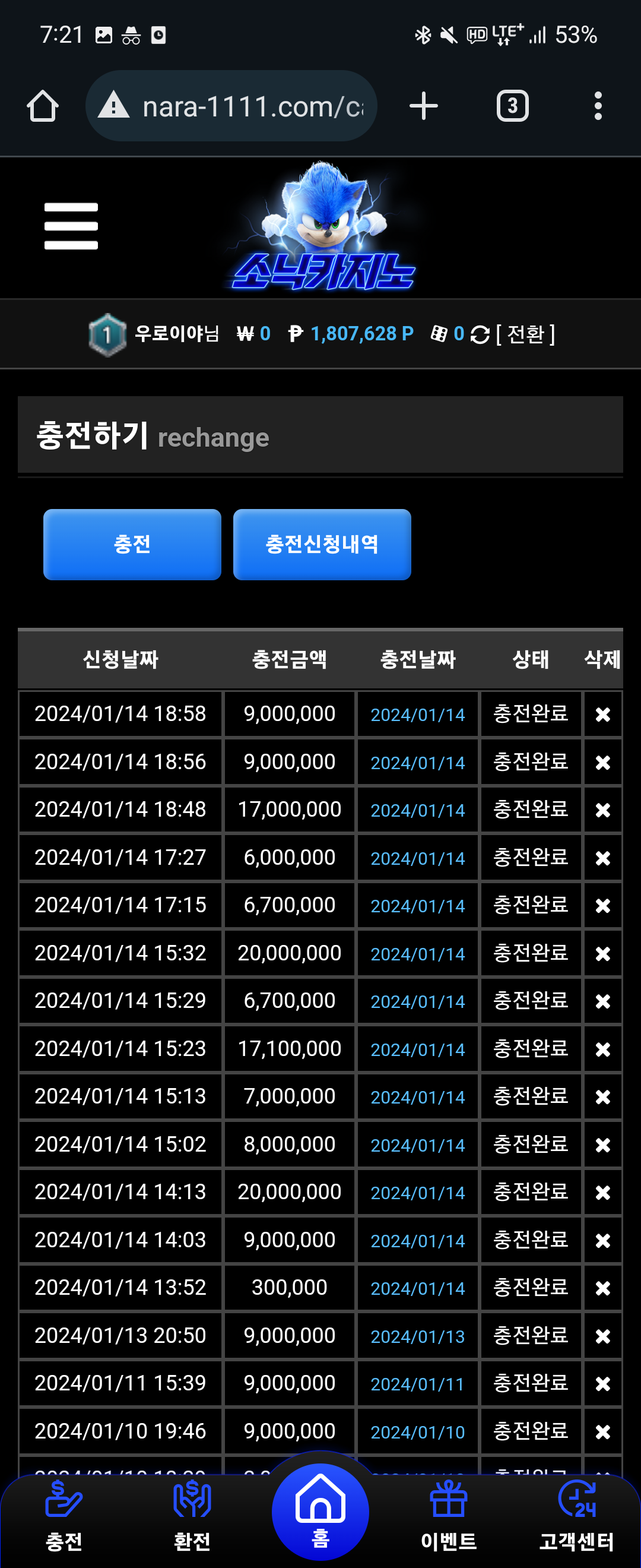The height and width of the screenshot is (1568, 641).
Task: Delete the 2024/01/14 18:58 entry
Action: click(602, 714)
